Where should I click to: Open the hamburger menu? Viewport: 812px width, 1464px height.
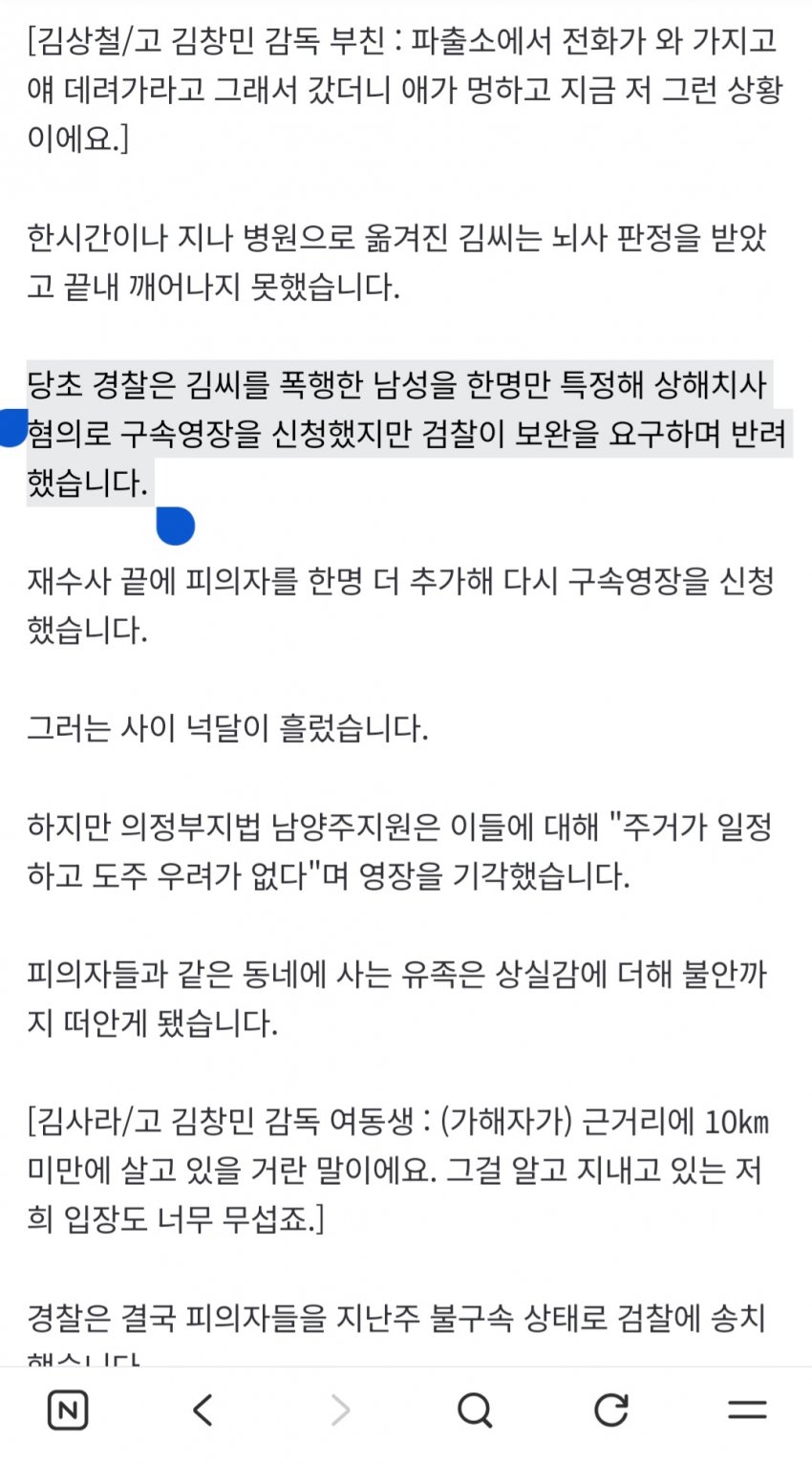pos(747,1410)
